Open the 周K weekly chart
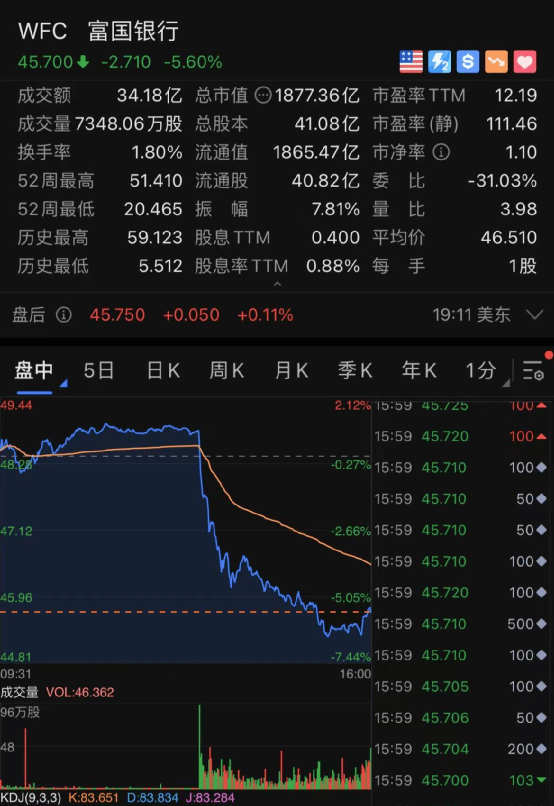Image resolution: width=554 pixels, height=806 pixels. pyautogui.click(x=227, y=370)
